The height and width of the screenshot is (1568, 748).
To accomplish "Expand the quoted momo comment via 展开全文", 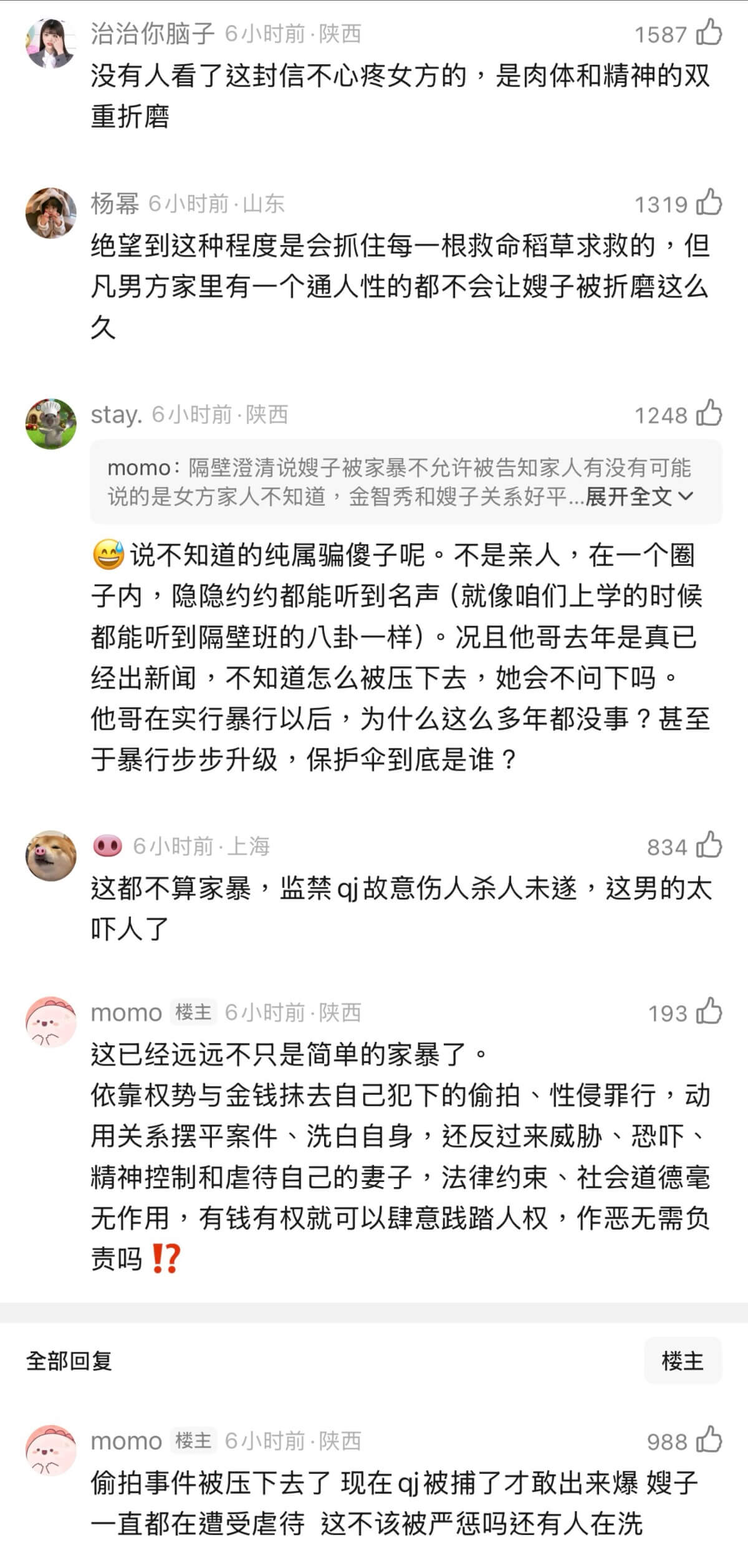I will [x=639, y=497].
